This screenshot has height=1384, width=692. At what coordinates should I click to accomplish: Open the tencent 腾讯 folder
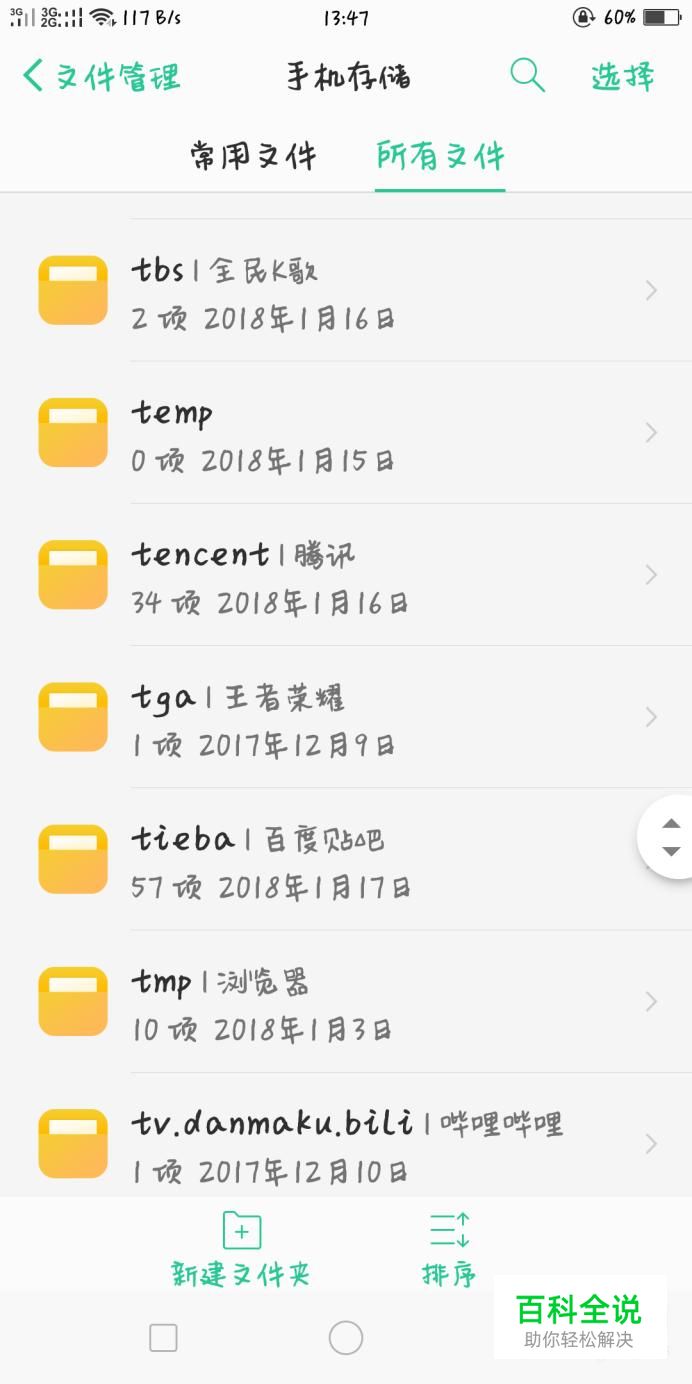tap(346, 575)
